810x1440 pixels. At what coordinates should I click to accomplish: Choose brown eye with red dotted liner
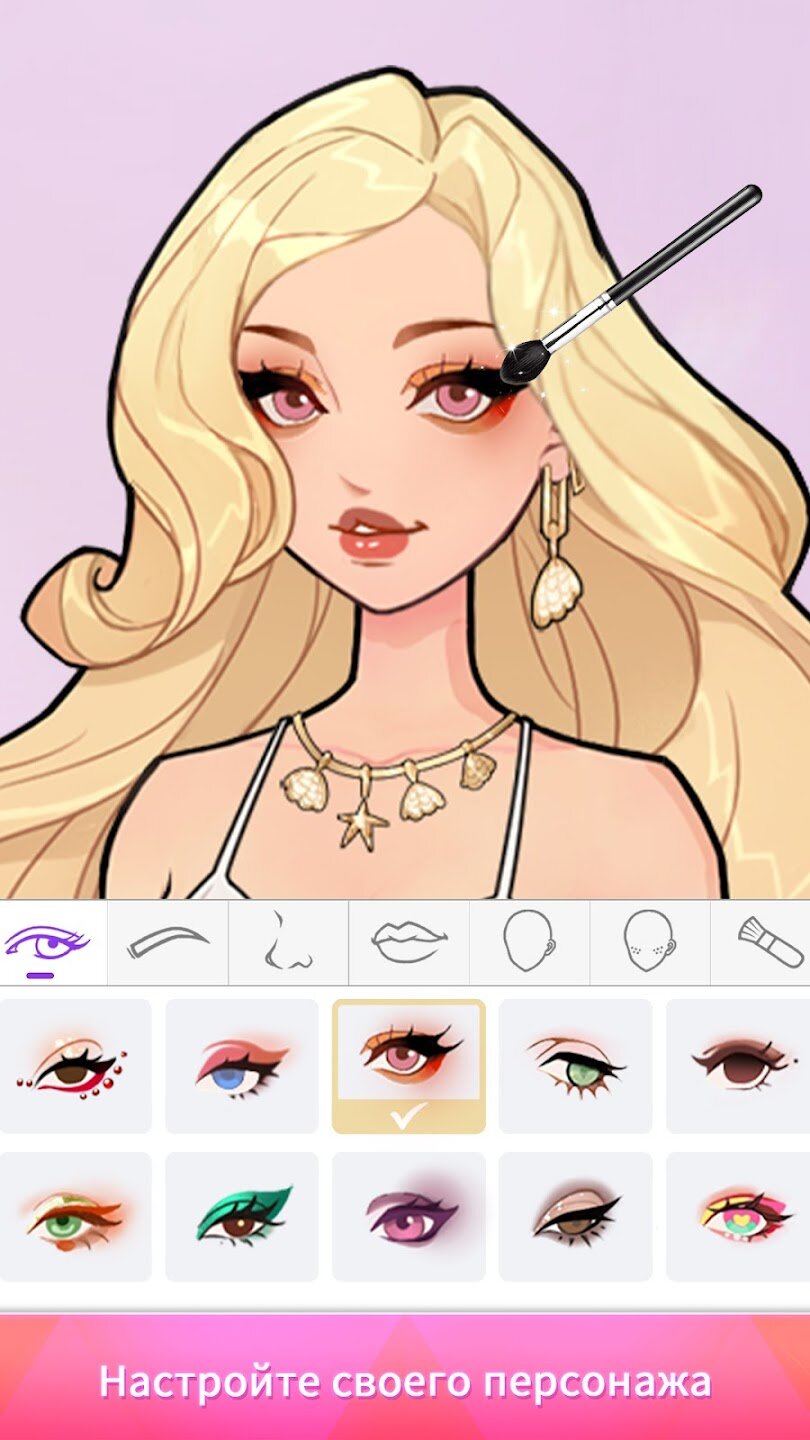[x=75, y=1066]
